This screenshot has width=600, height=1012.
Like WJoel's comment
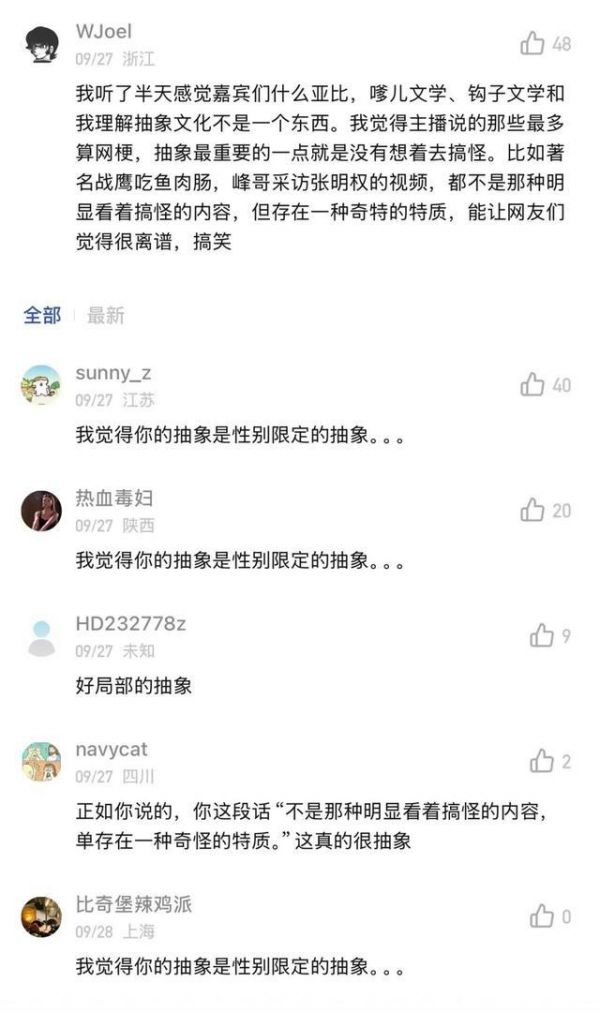pos(533,43)
